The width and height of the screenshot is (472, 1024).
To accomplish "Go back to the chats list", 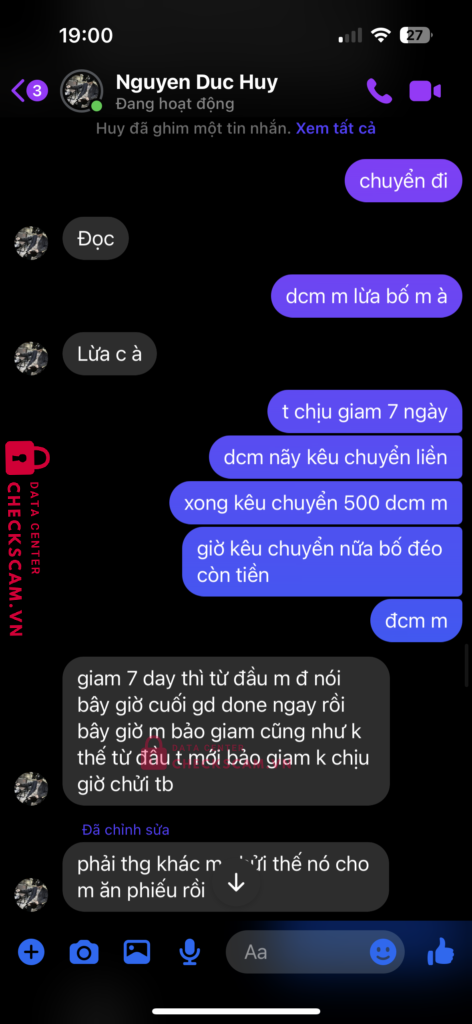I will click(x=29, y=90).
